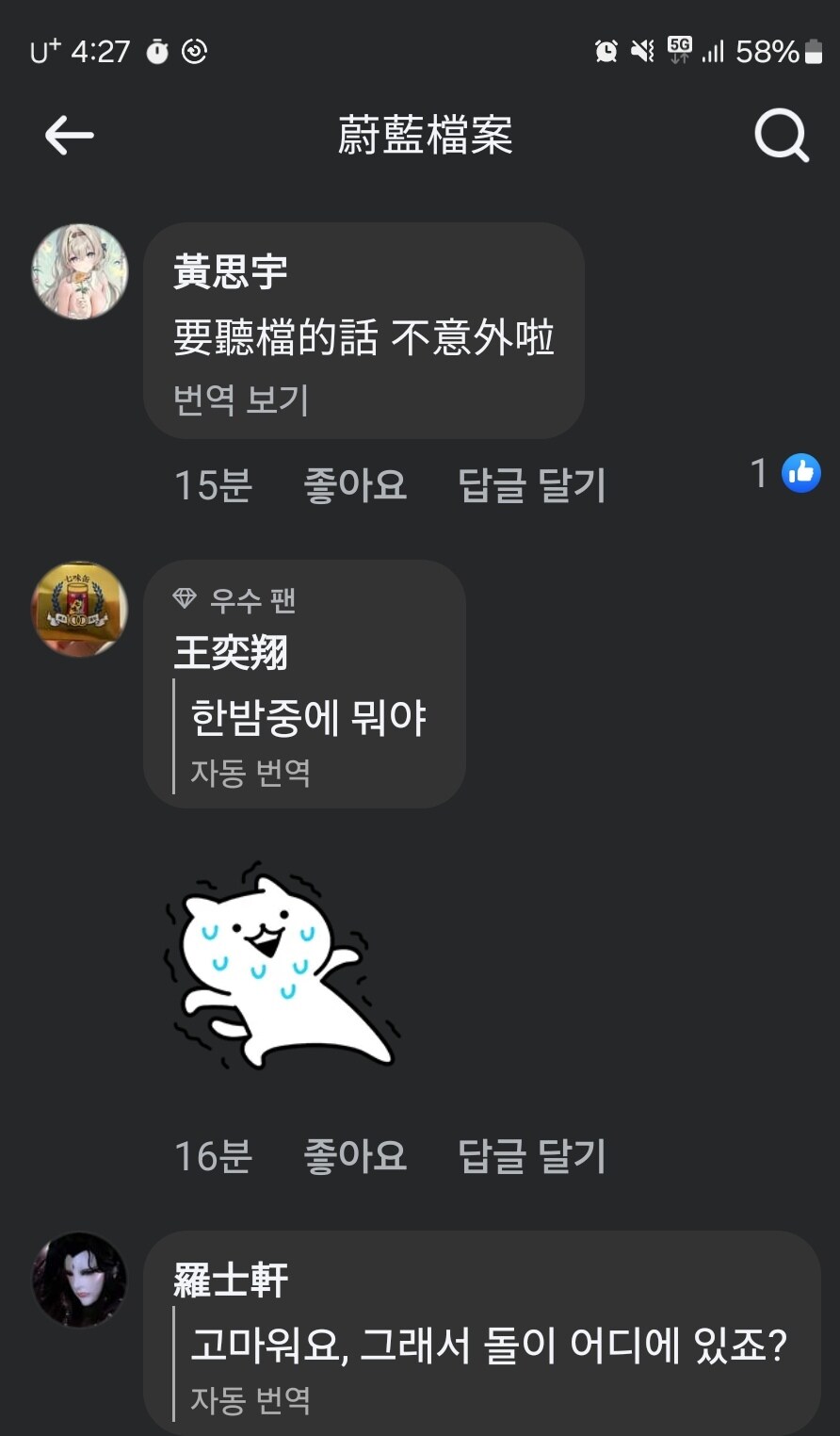The image size is (840, 1436).
Task: Like 王奕翔's comment with 좋아요
Action: 354,1155
